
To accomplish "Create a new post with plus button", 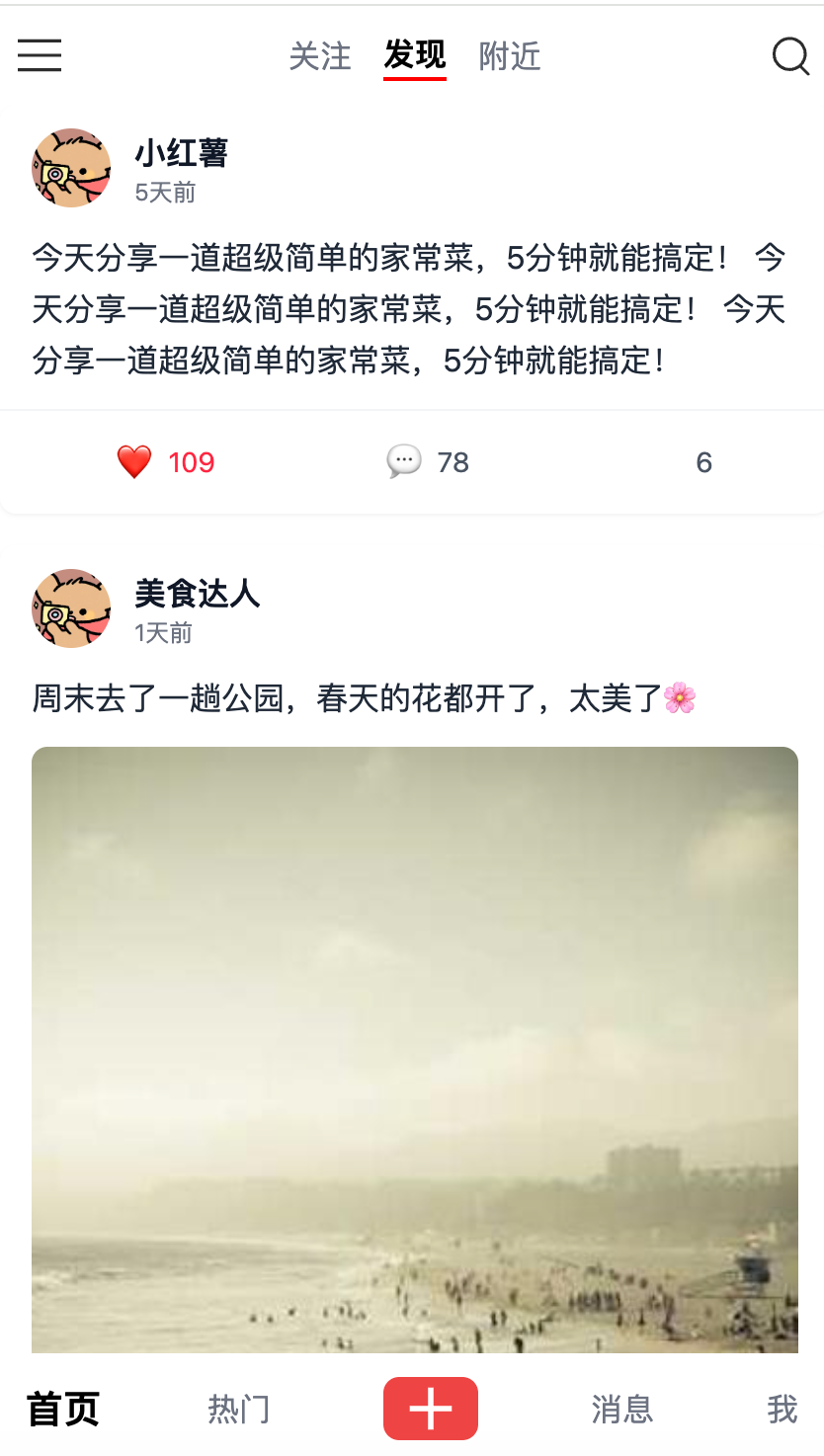I will (x=431, y=1409).
